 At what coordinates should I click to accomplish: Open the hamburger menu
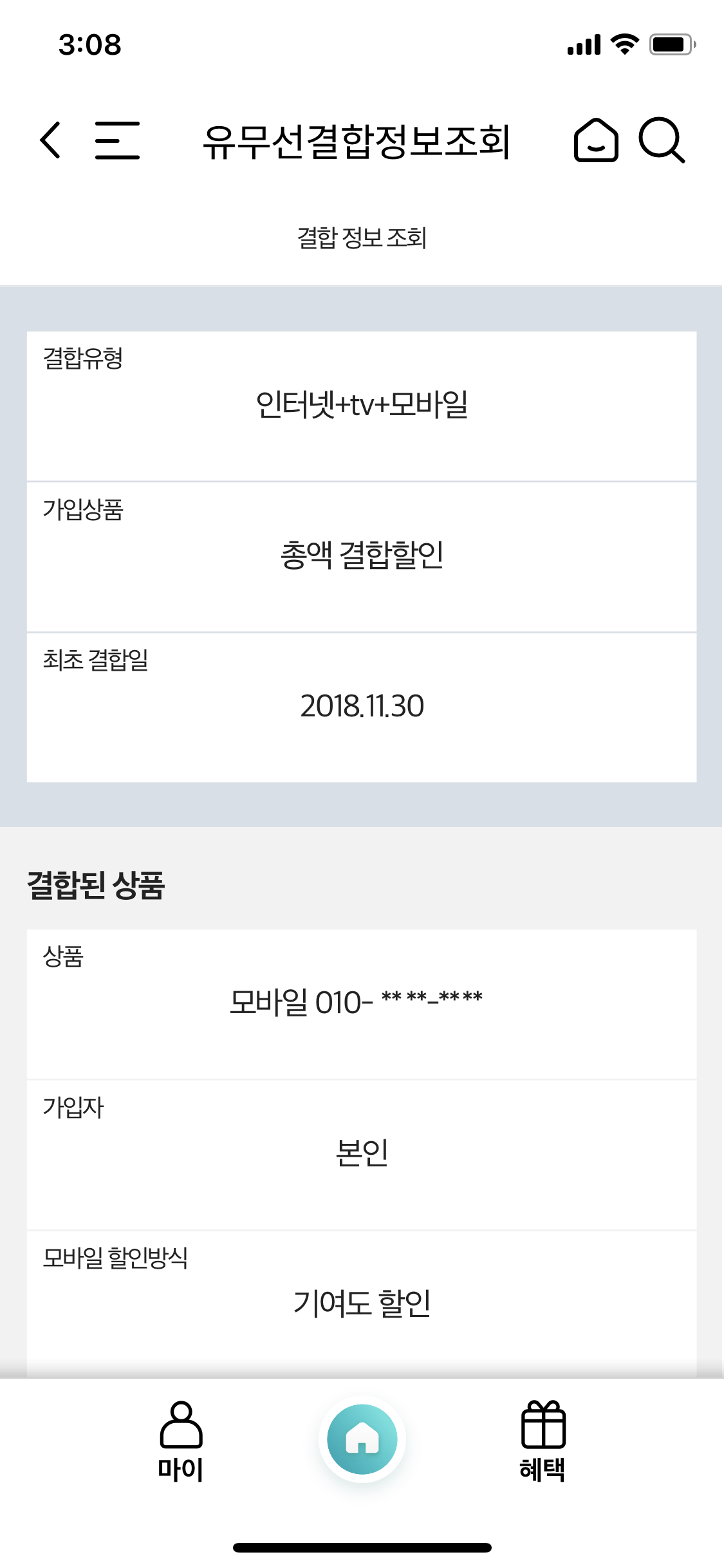tap(117, 140)
